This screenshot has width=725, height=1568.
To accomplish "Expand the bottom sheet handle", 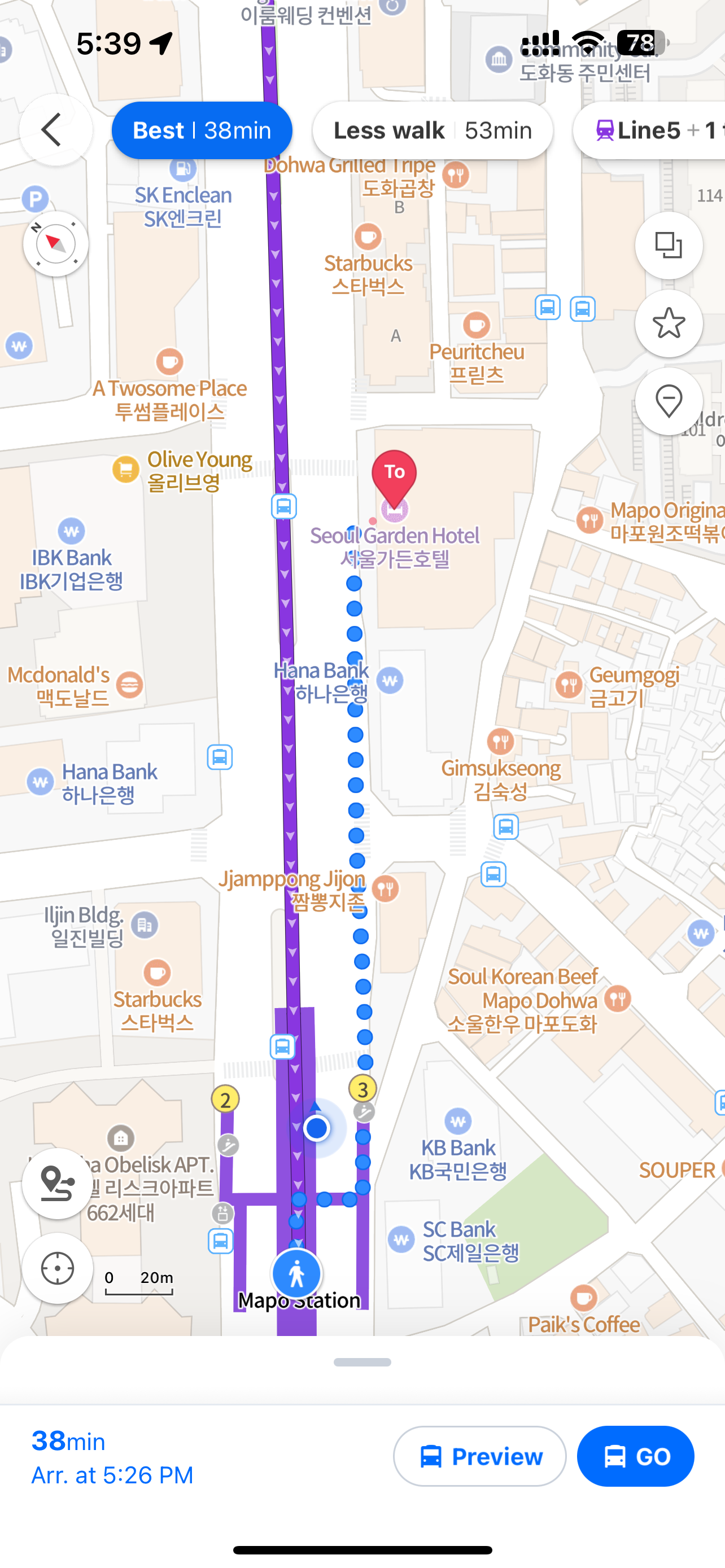I will pos(362,1362).
